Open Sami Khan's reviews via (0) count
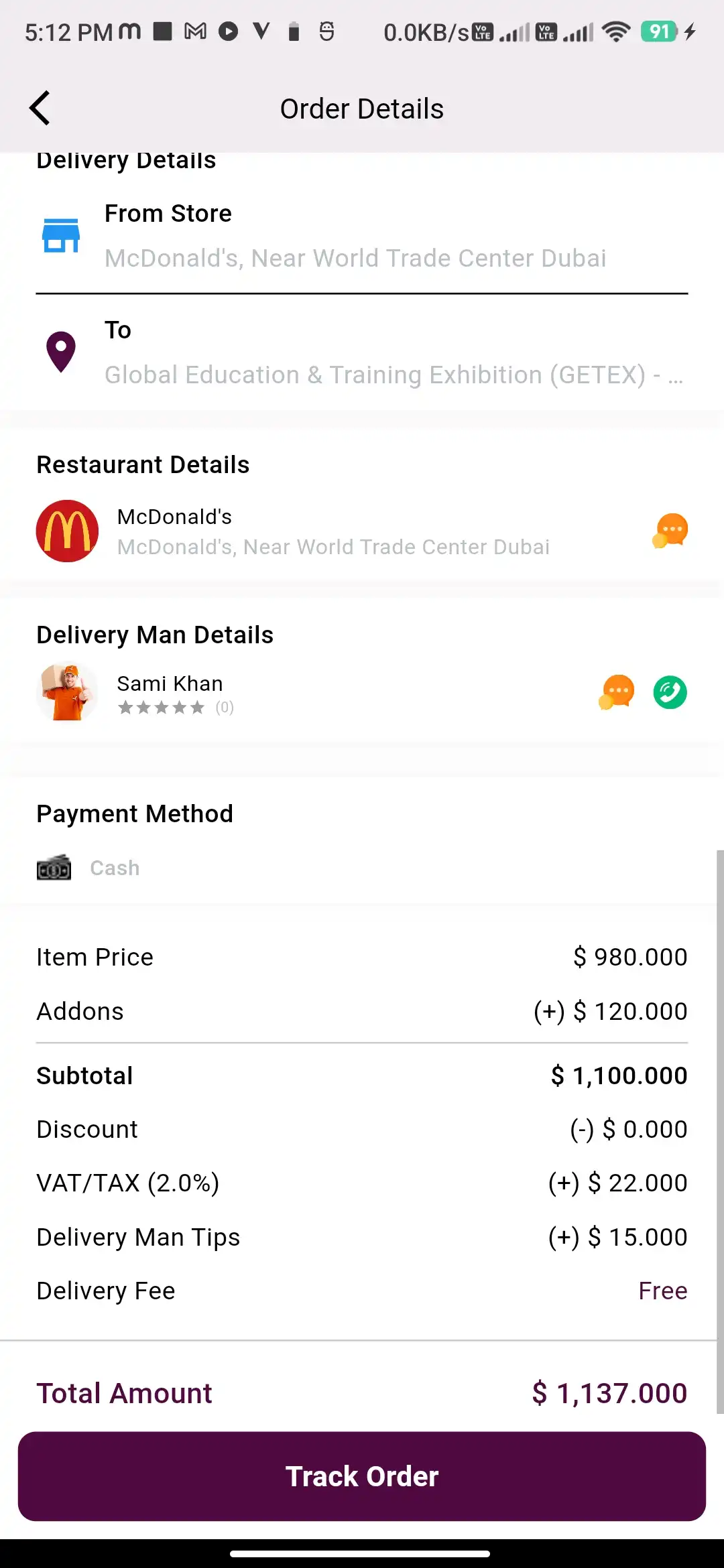This screenshot has width=724, height=1568. 225,708
